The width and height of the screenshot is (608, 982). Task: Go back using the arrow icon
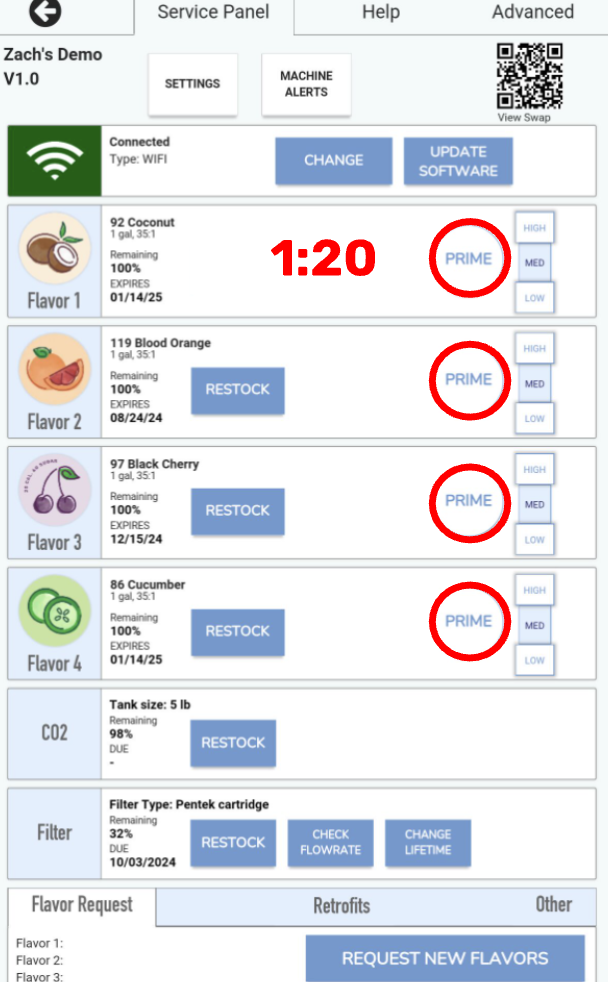click(45, 11)
